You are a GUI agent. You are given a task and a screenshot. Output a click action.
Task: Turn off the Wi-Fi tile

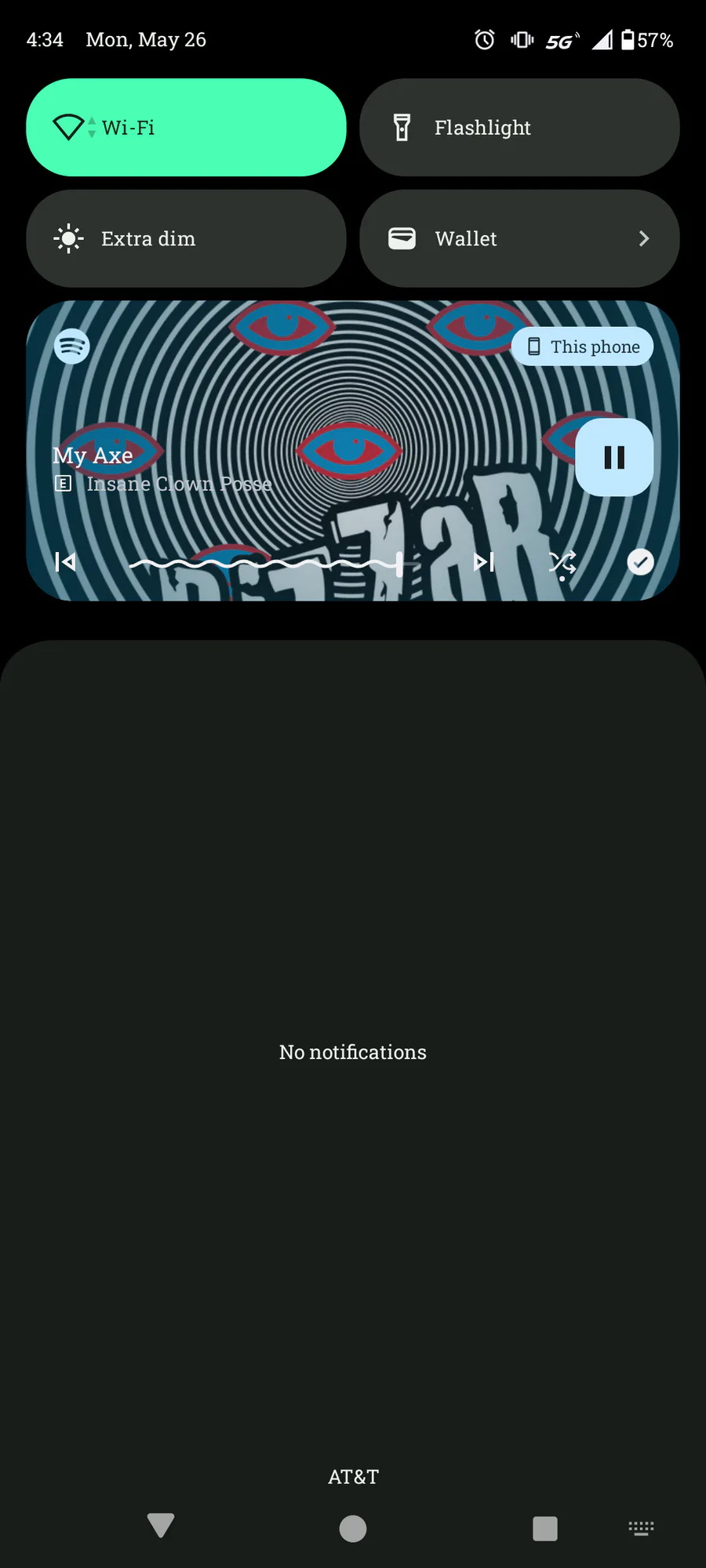click(186, 127)
